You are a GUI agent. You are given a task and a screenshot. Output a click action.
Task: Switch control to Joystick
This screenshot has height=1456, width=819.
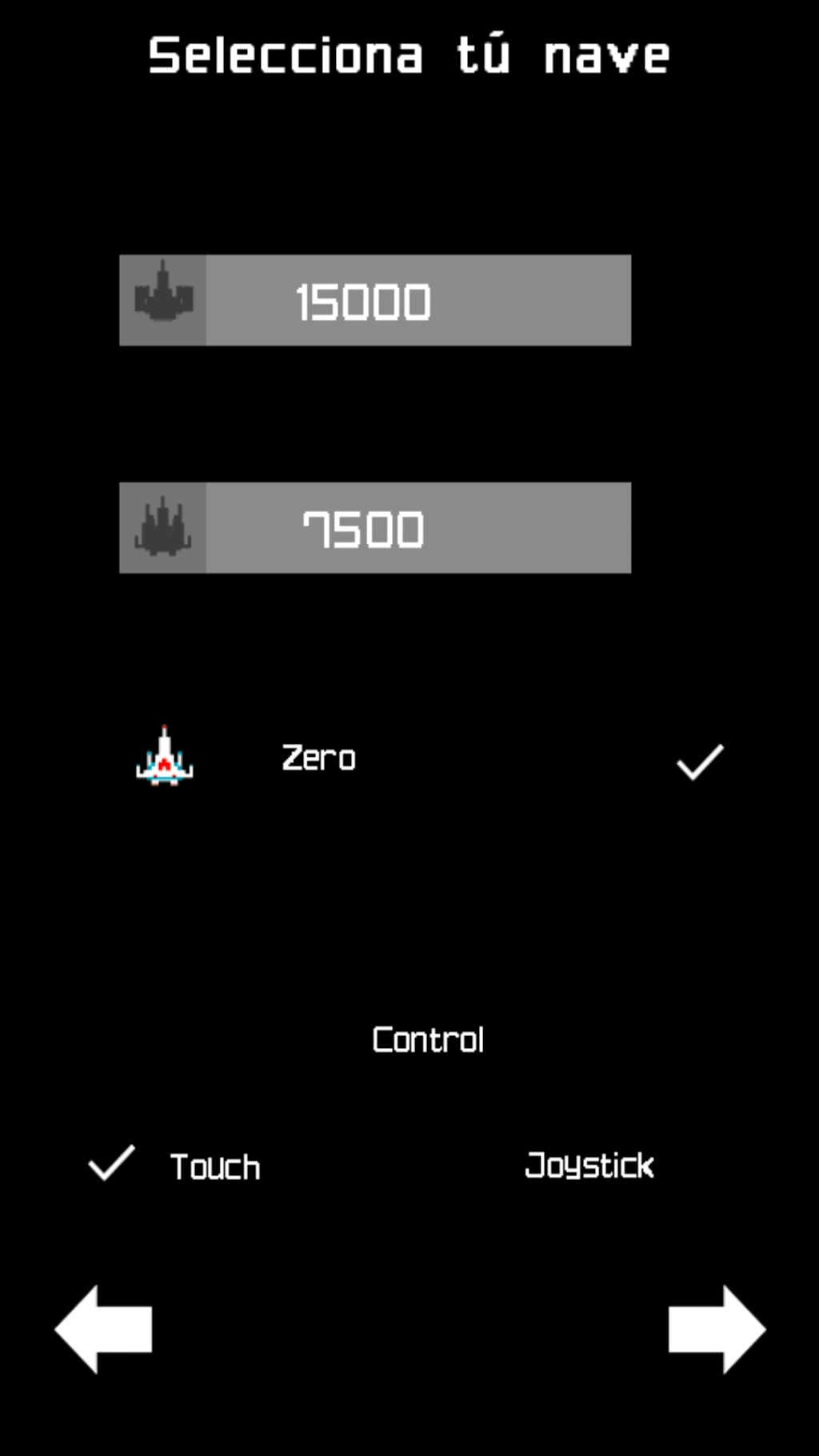589,1166
